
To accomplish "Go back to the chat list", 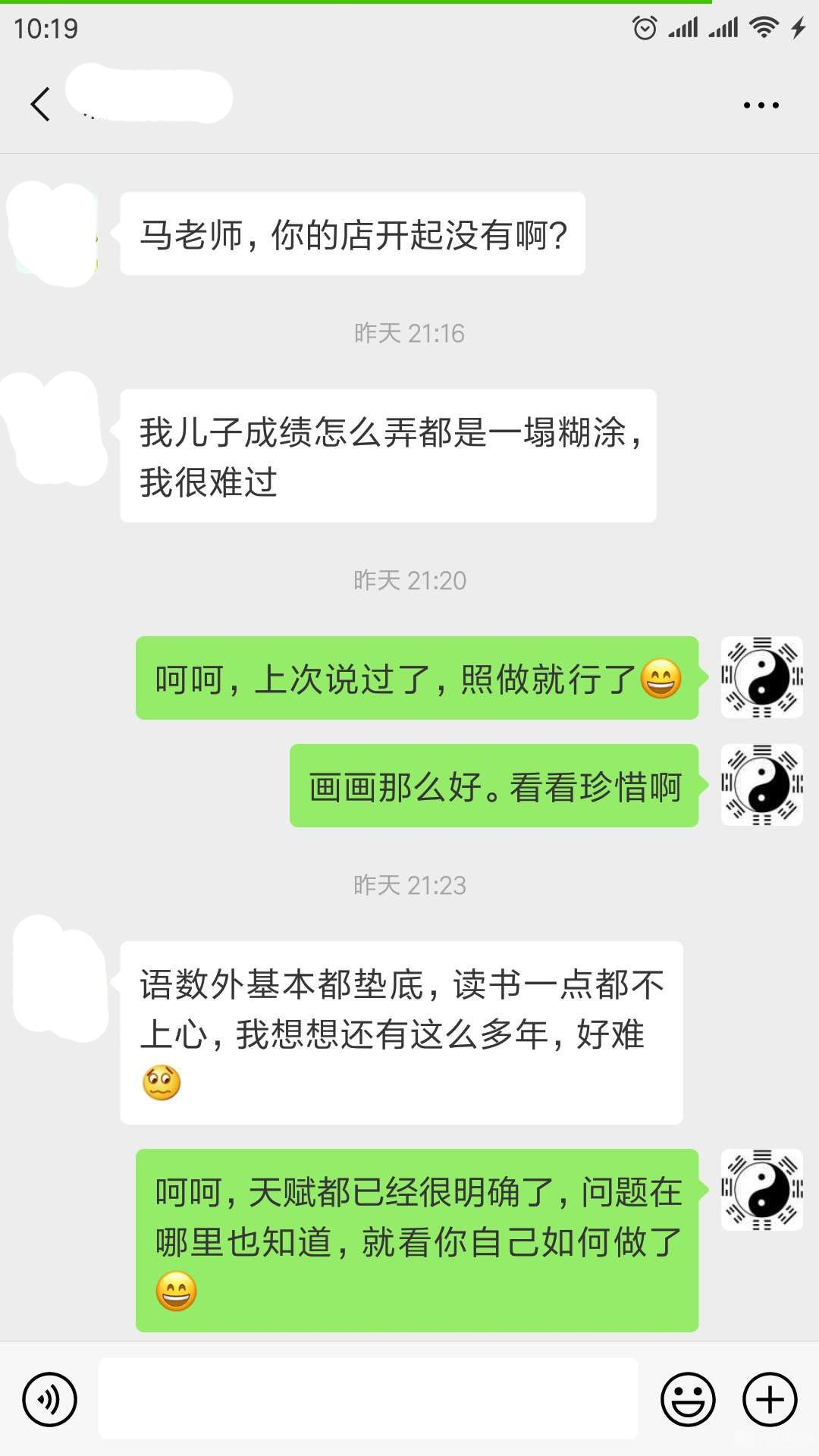I will (41, 104).
